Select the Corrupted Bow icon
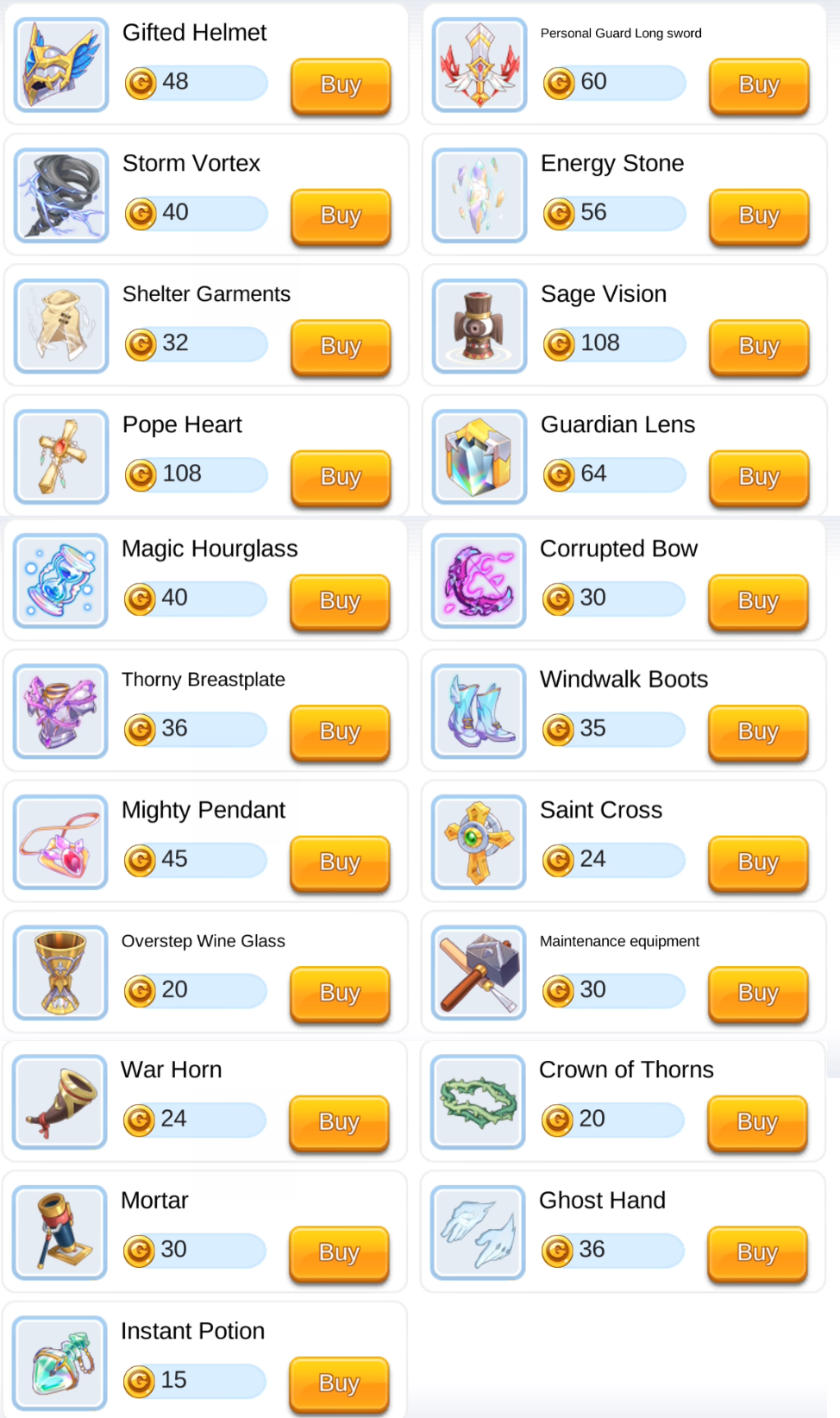Viewport: 840px width, 1418px height. pos(479,580)
